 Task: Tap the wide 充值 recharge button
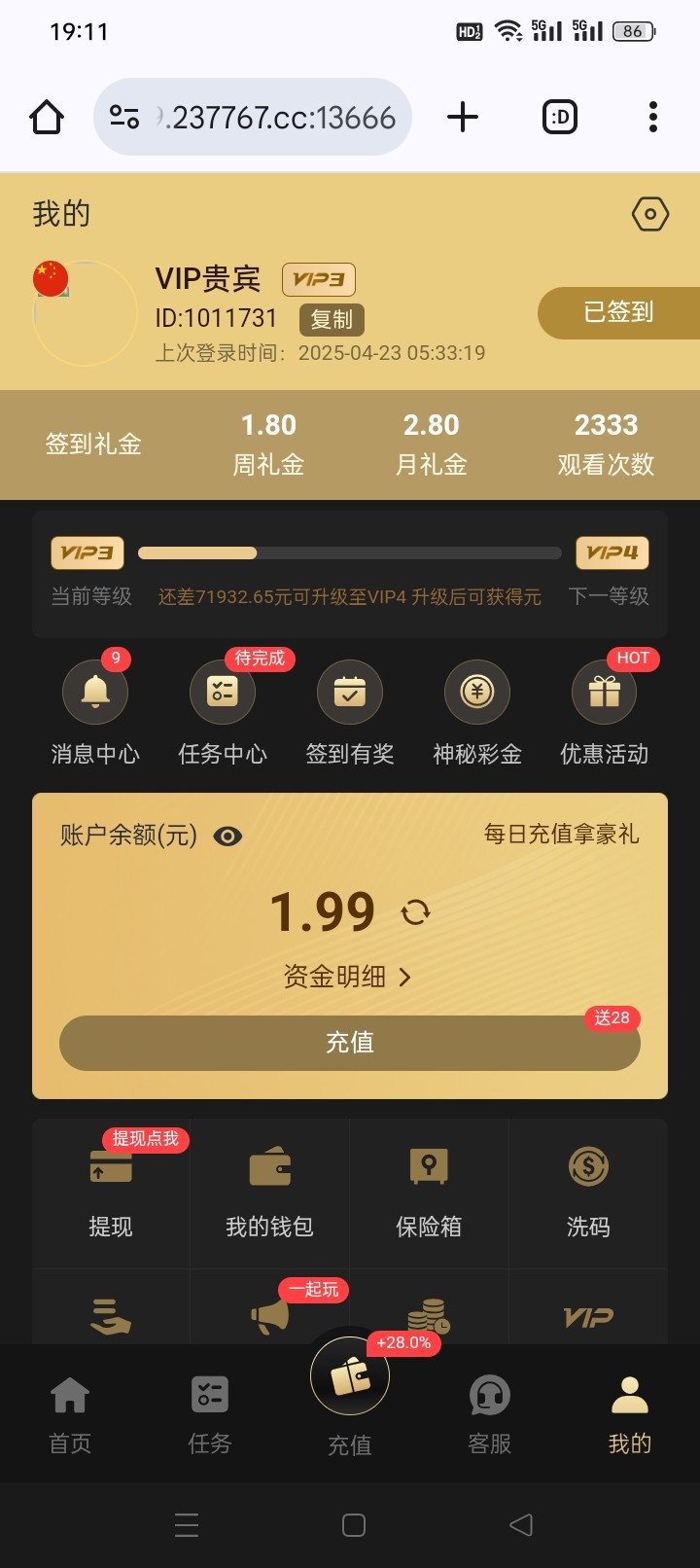click(350, 1043)
